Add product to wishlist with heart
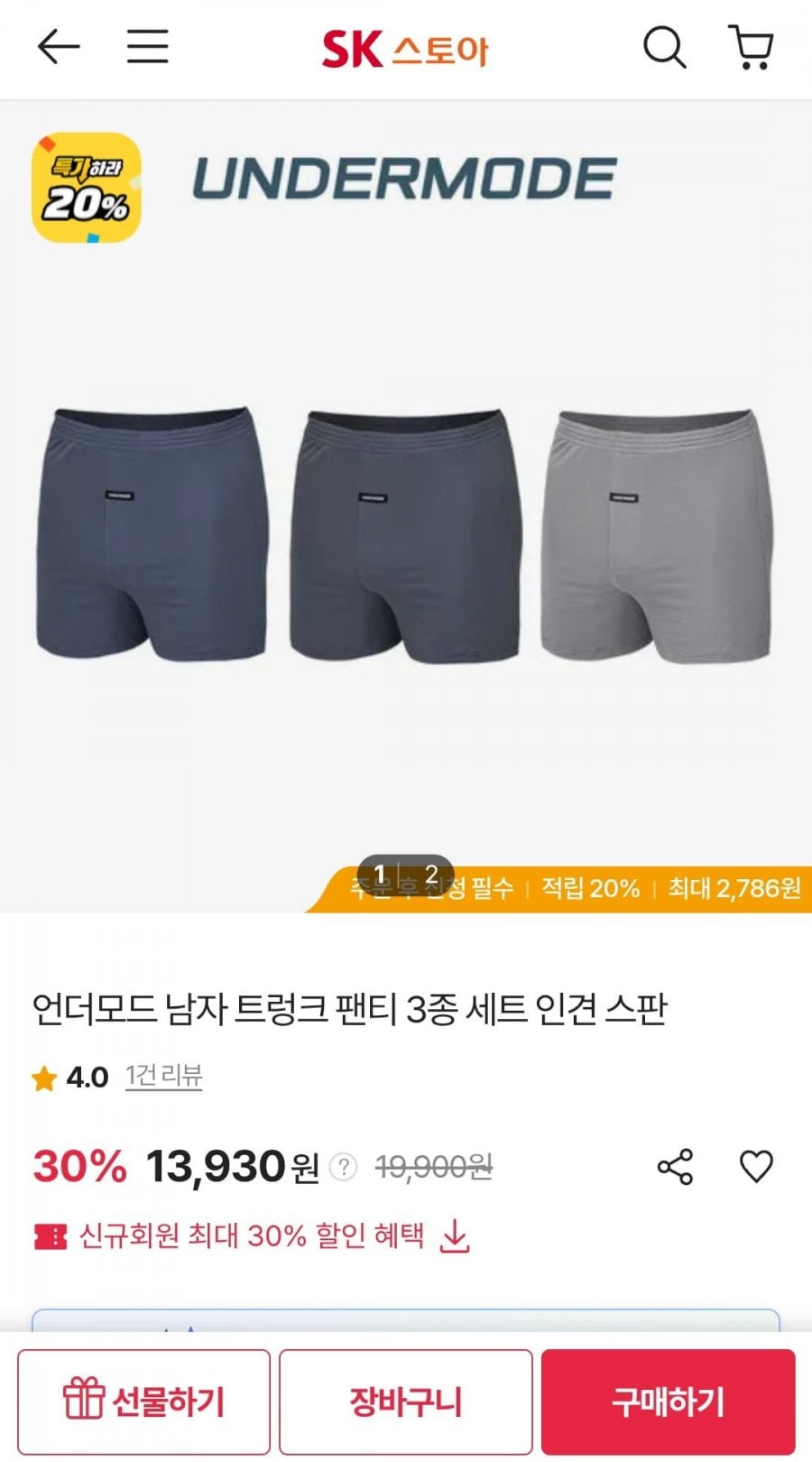812x1462 pixels. (756, 1167)
